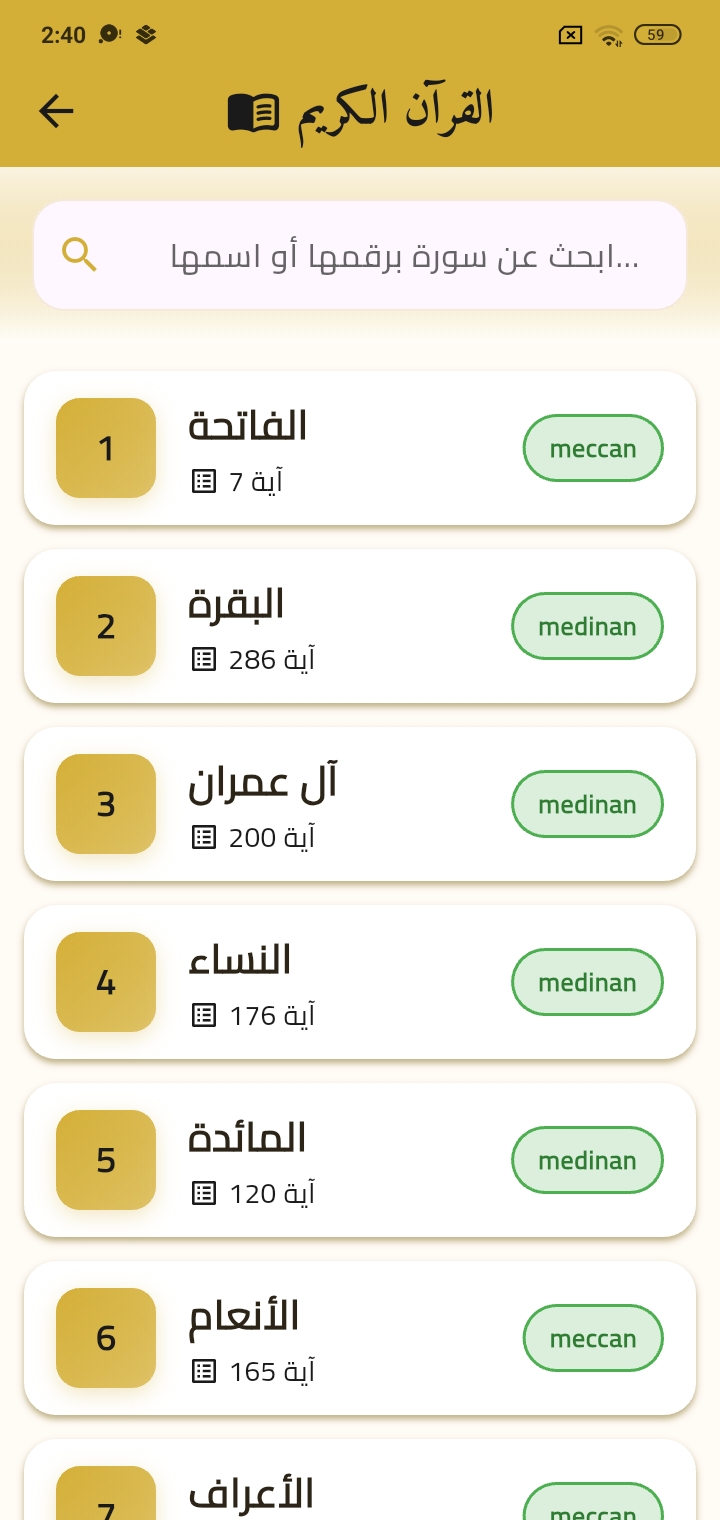Tap the back arrow in the app bar
720x1520 pixels.
point(56,111)
